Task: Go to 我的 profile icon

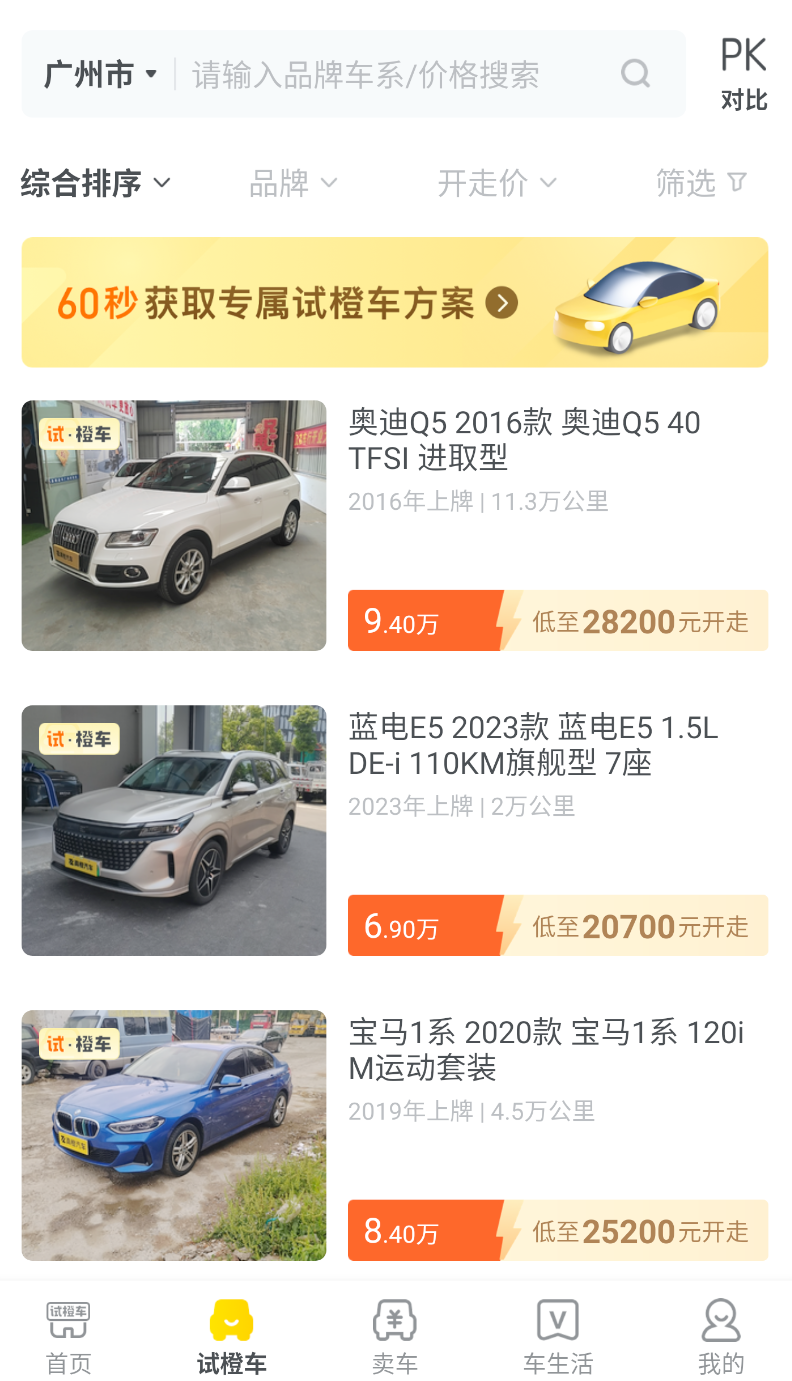Action: (x=720, y=1320)
